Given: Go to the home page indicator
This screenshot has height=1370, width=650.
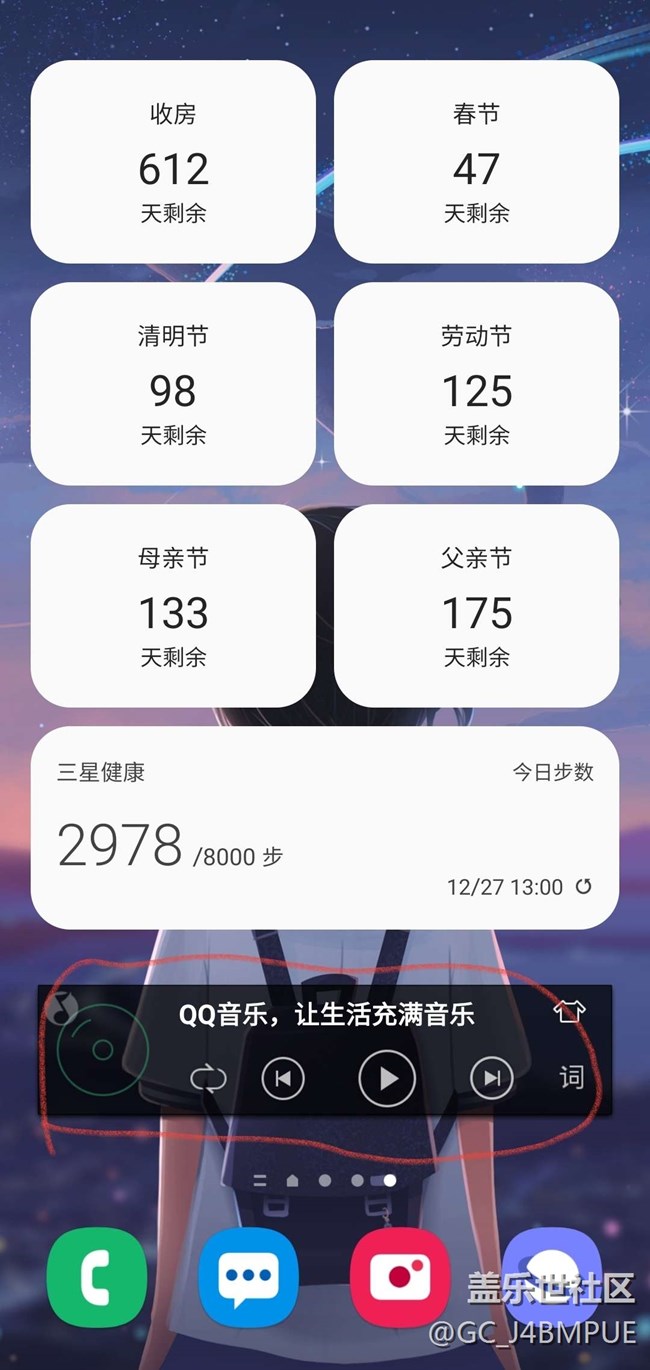Looking at the screenshot, I should click(x=292, y=1181).
